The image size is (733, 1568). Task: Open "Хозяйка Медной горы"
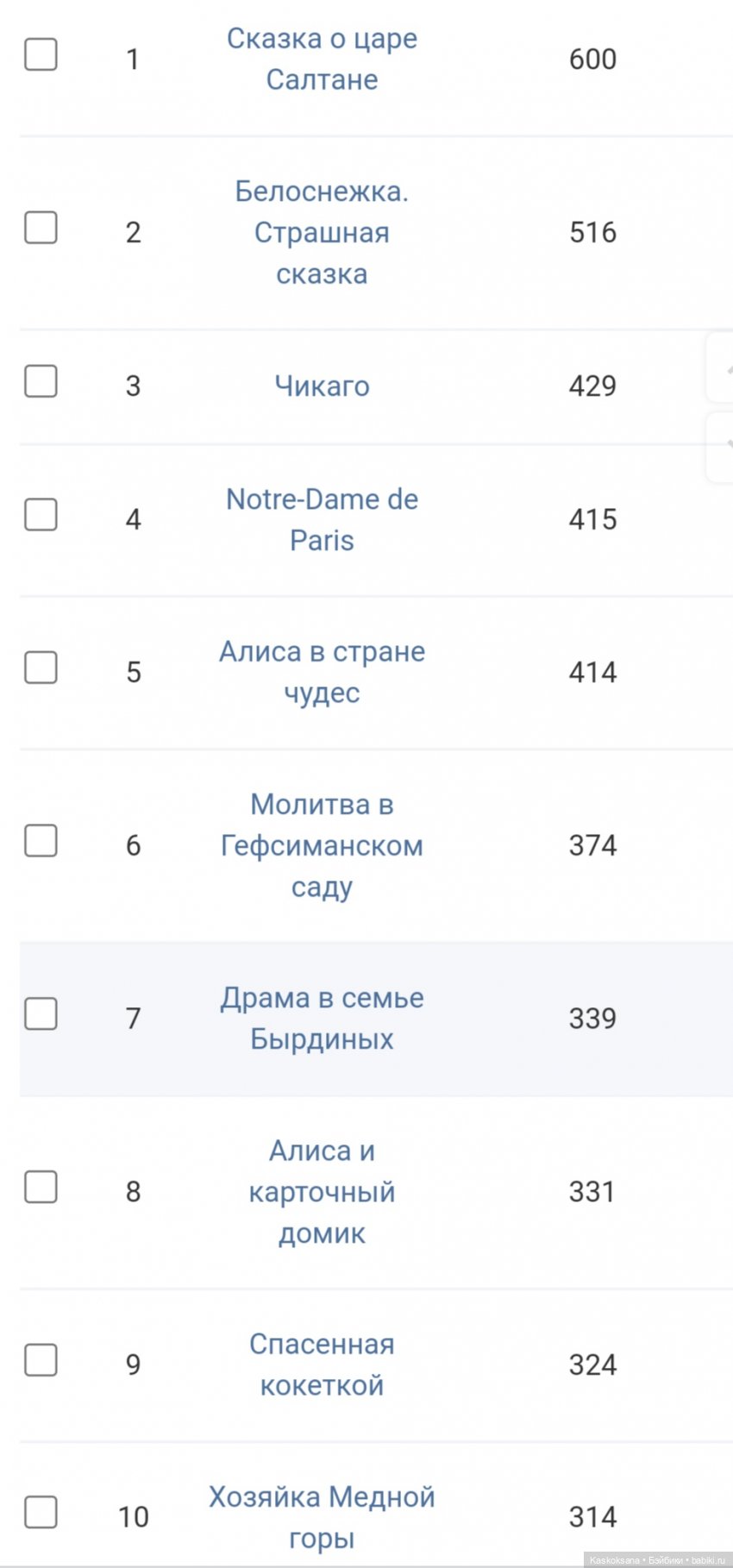[x=322, y=1515]
